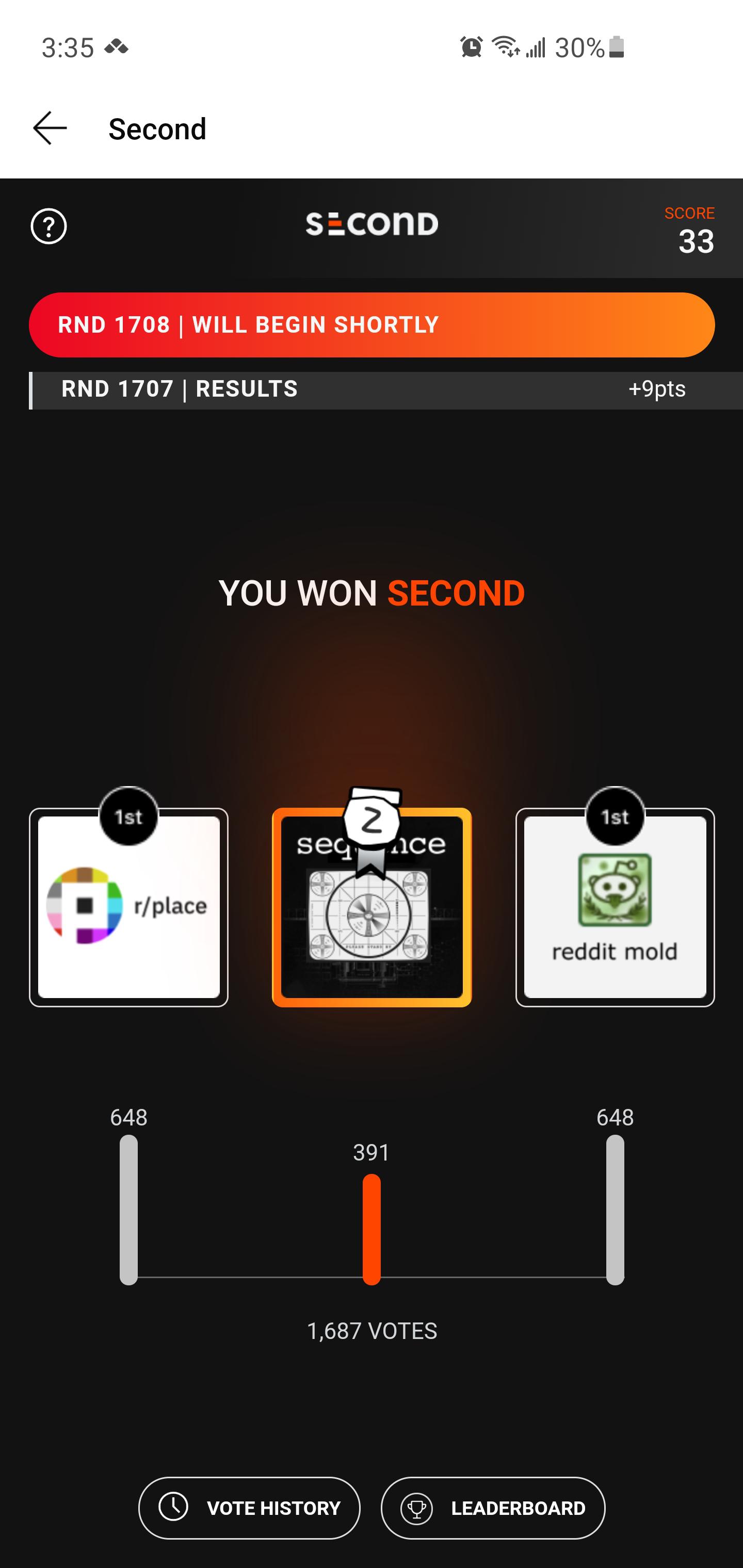View the Leaderboard
This screenshot has height=1568, width=743.
493,1508
